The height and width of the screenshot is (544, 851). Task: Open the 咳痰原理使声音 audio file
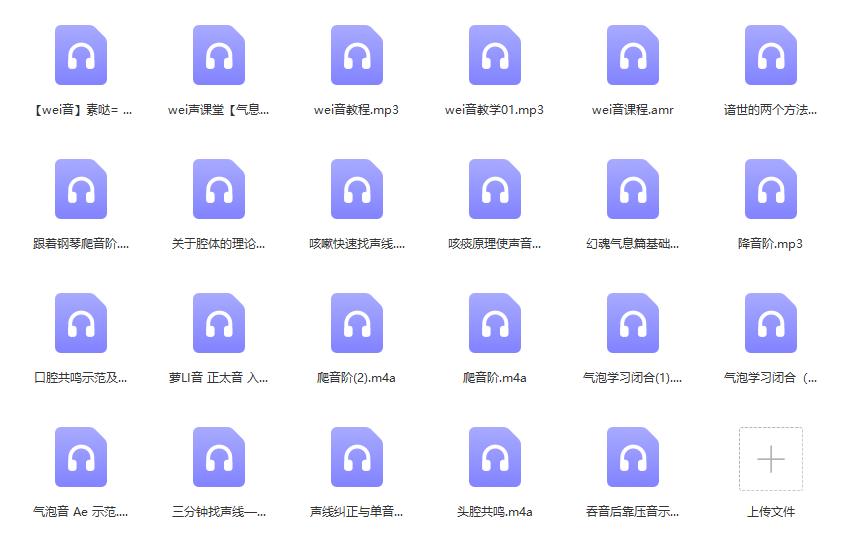coord(495,190)
